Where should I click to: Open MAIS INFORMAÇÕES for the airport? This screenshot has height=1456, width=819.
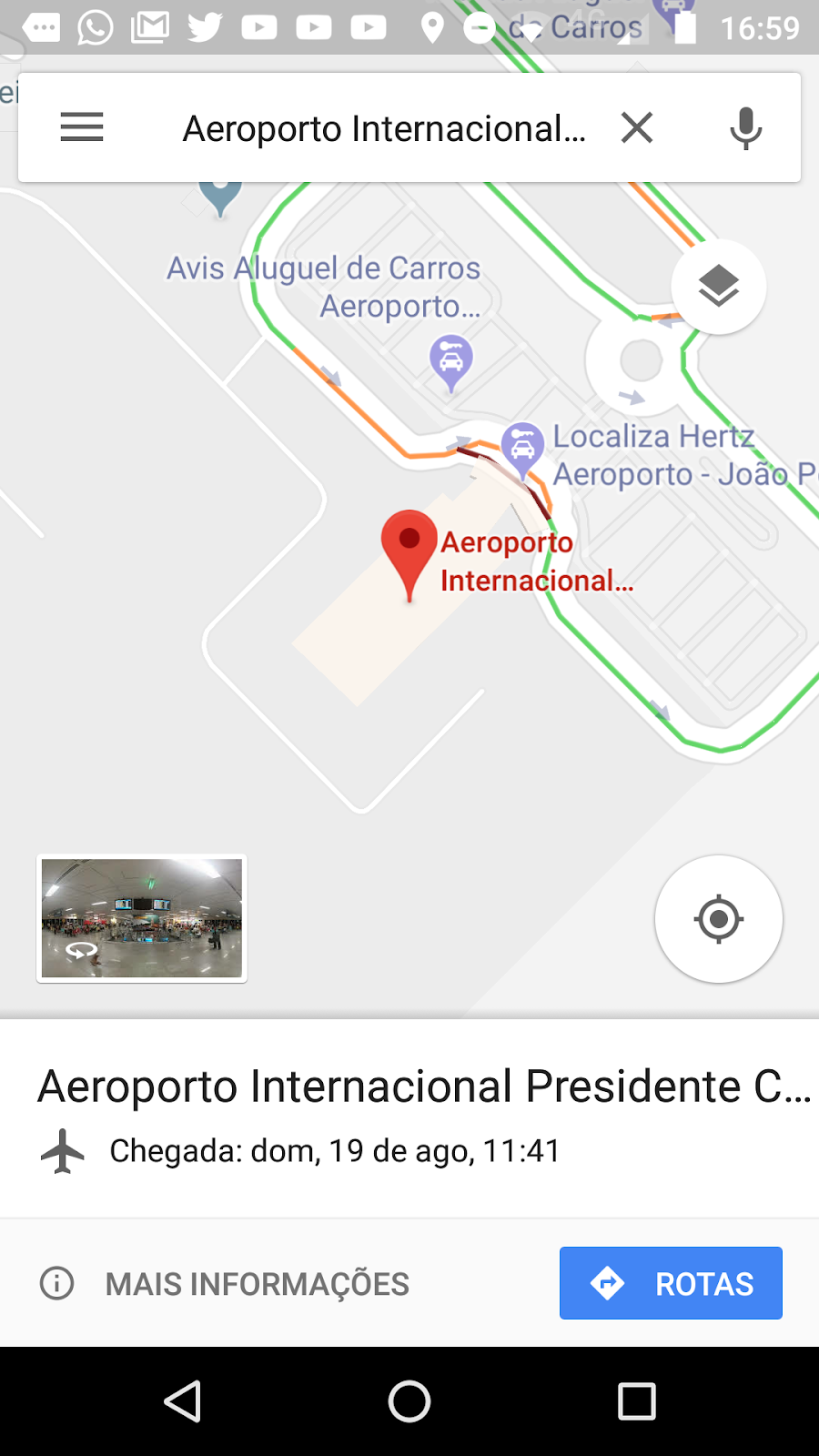(x=258, y=1284)
